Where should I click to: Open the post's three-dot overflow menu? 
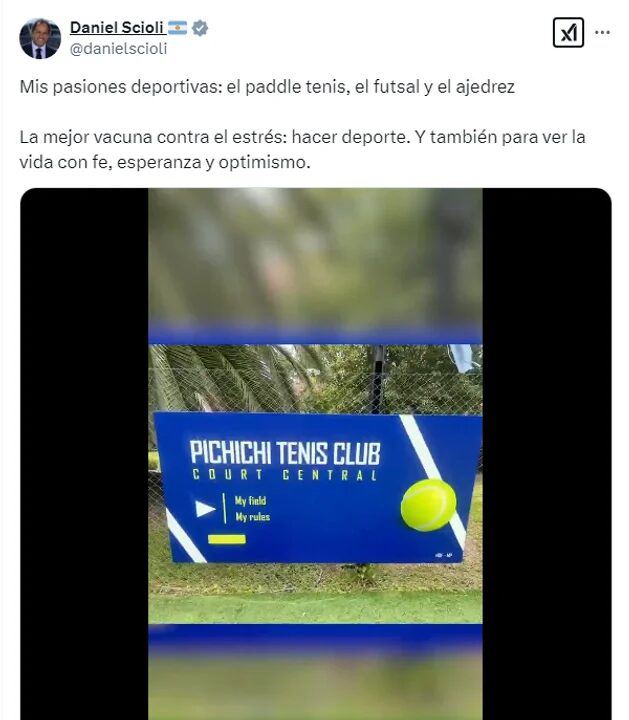tap(602, 32)
